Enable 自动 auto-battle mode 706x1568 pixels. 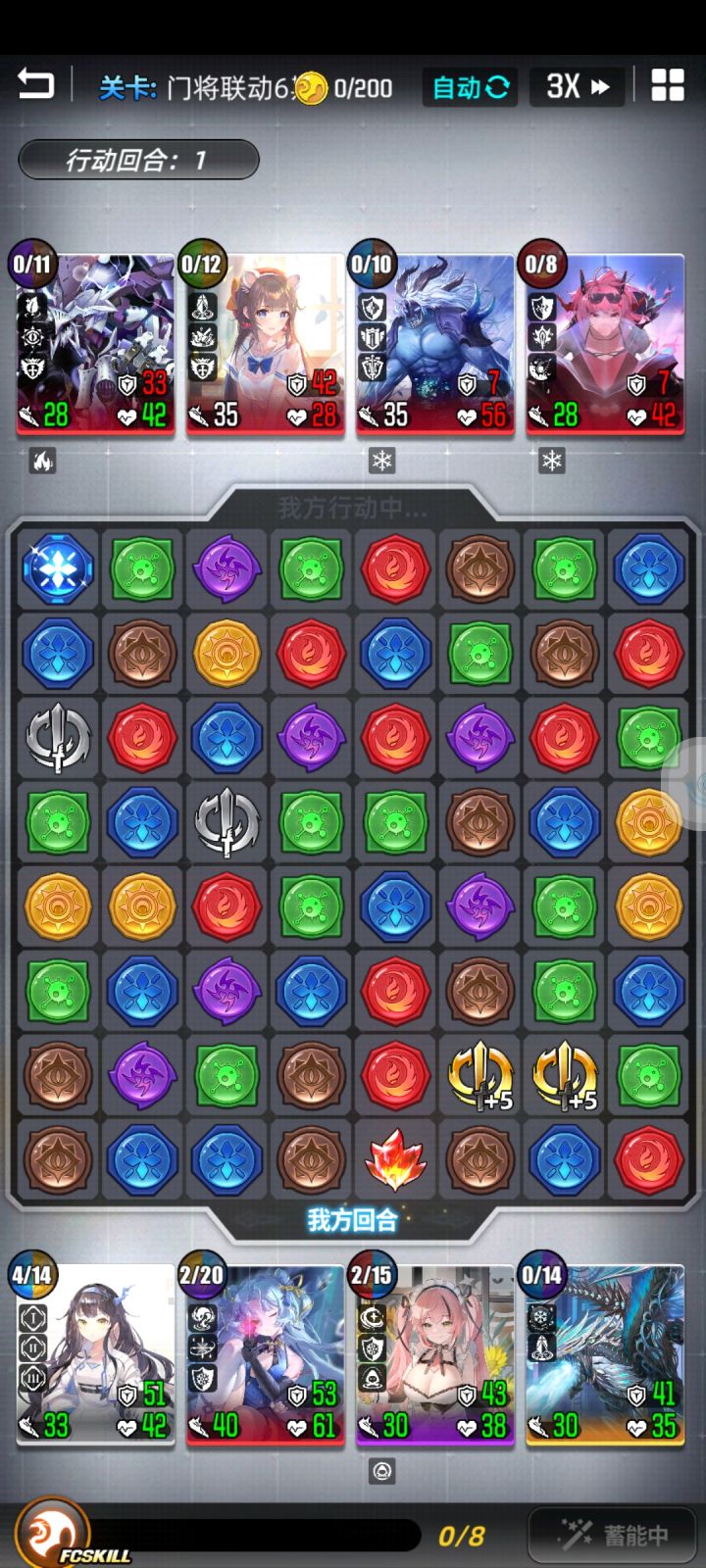tap(468, 87)
